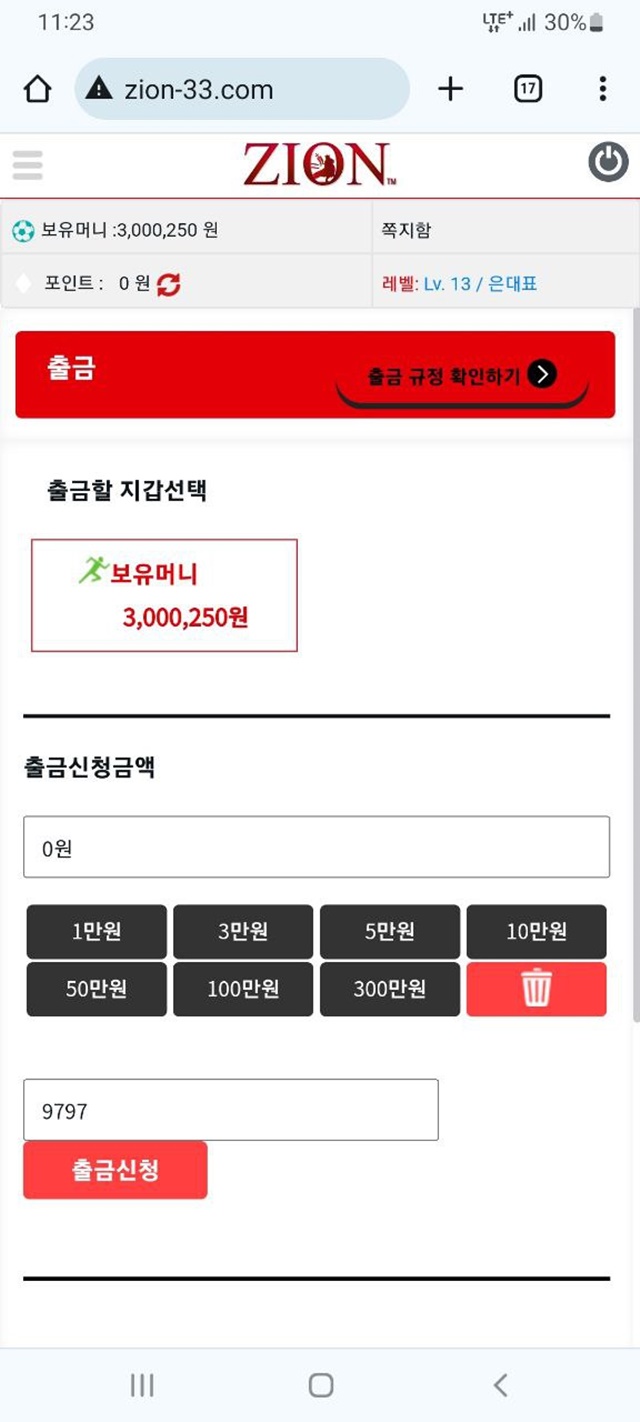The width and height of the screenshot is (640, 1422).
Task: Open 출금 규정 확인하기 button
Action: (x=462, y=378)
